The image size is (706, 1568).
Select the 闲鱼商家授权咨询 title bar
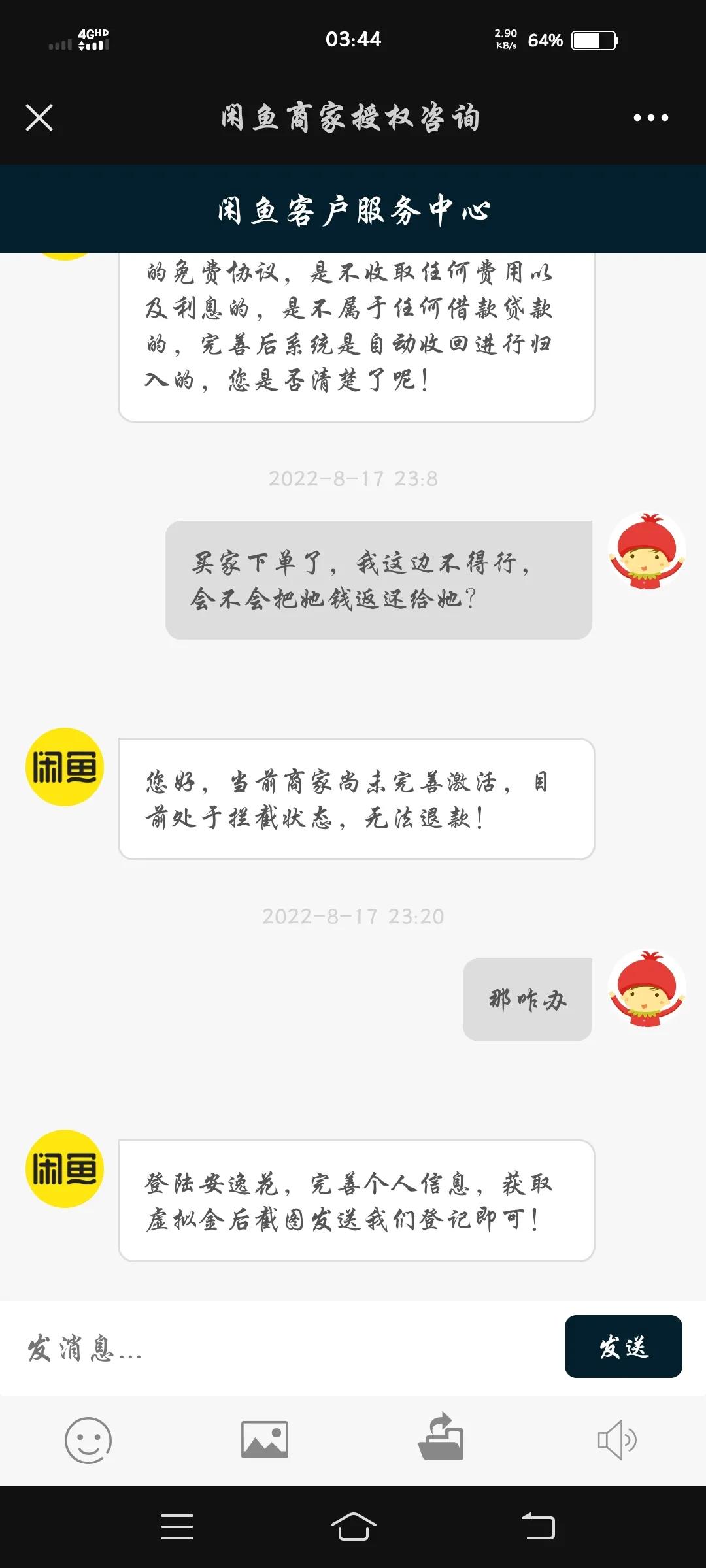[x=351, y=118]
